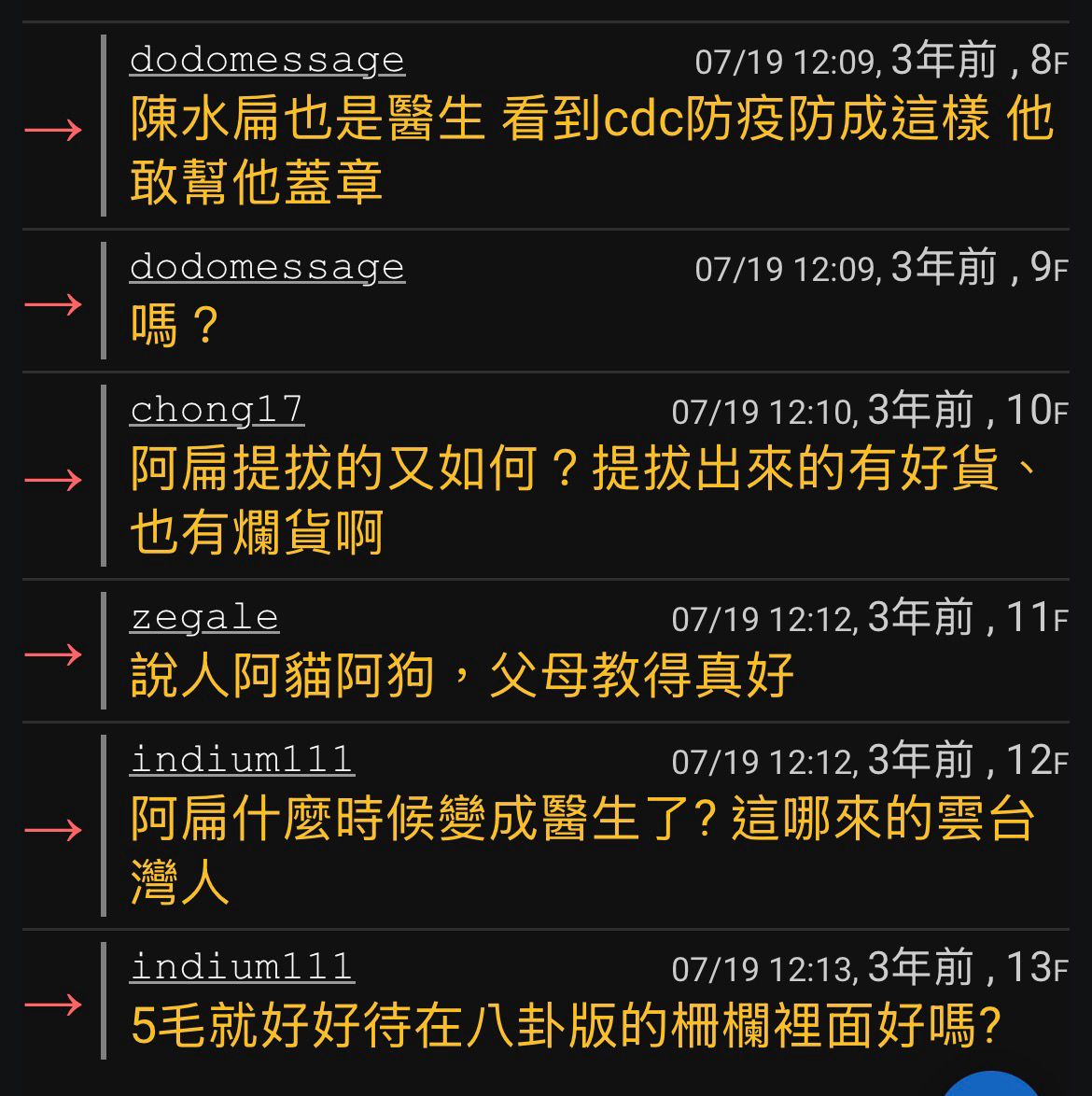Click the red arrow beside the 9F comment

[x=53, y=303]
